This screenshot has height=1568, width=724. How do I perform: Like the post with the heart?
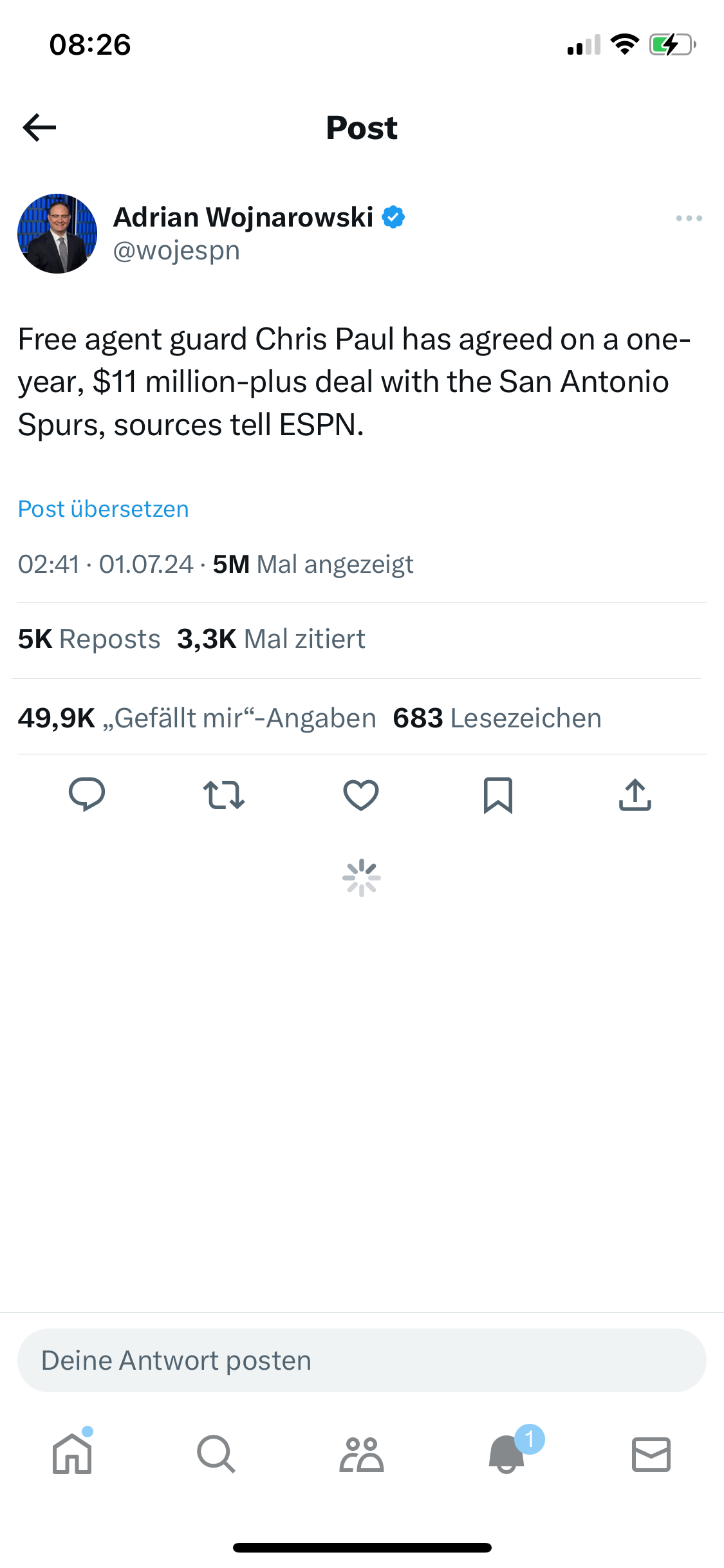361,794
